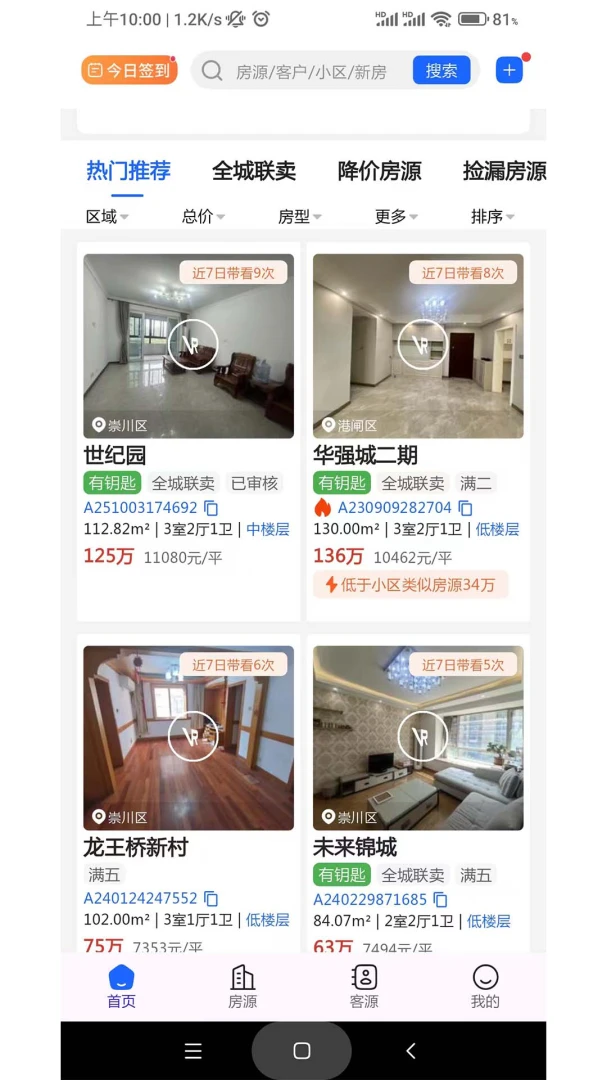Go to the 客源 bottom tab
Image resolution: width=607 pixels, height=1080 pixels.
click(x=364, y=986)
